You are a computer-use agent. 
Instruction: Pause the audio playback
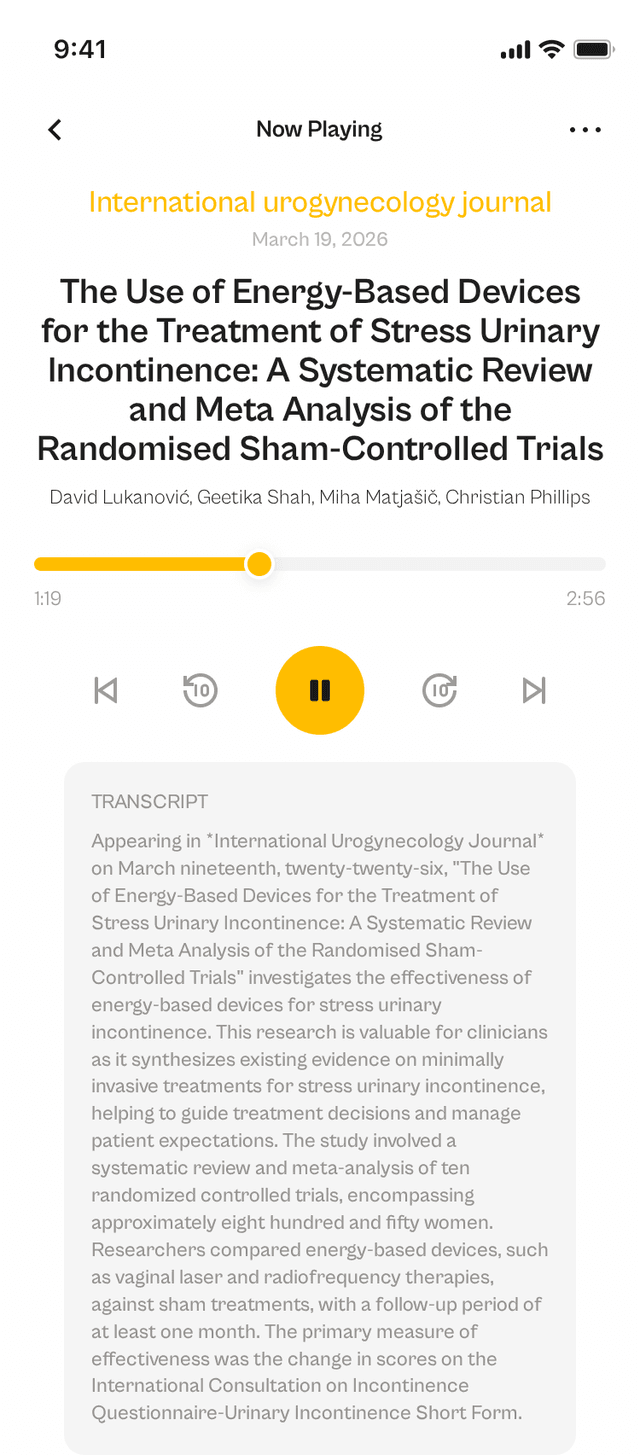click(x=320, y=690)
